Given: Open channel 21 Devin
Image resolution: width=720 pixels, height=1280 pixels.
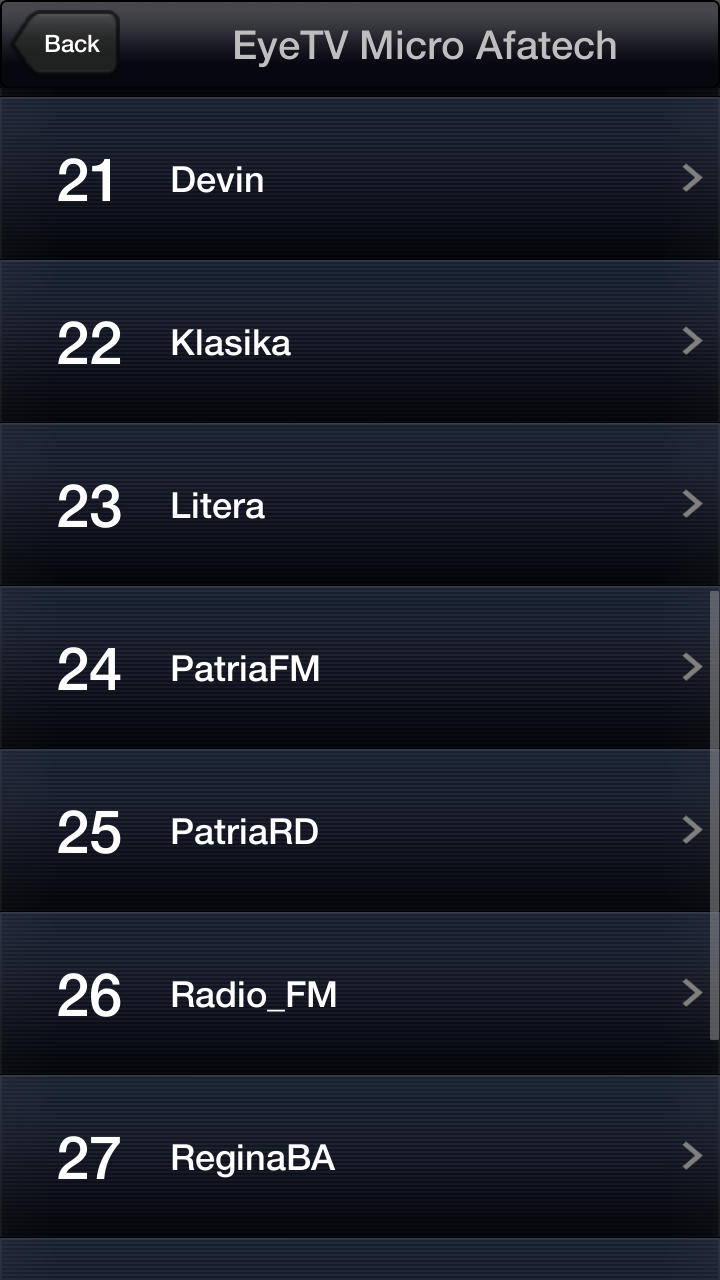Looking at the screenshot, I should point(360,180).
